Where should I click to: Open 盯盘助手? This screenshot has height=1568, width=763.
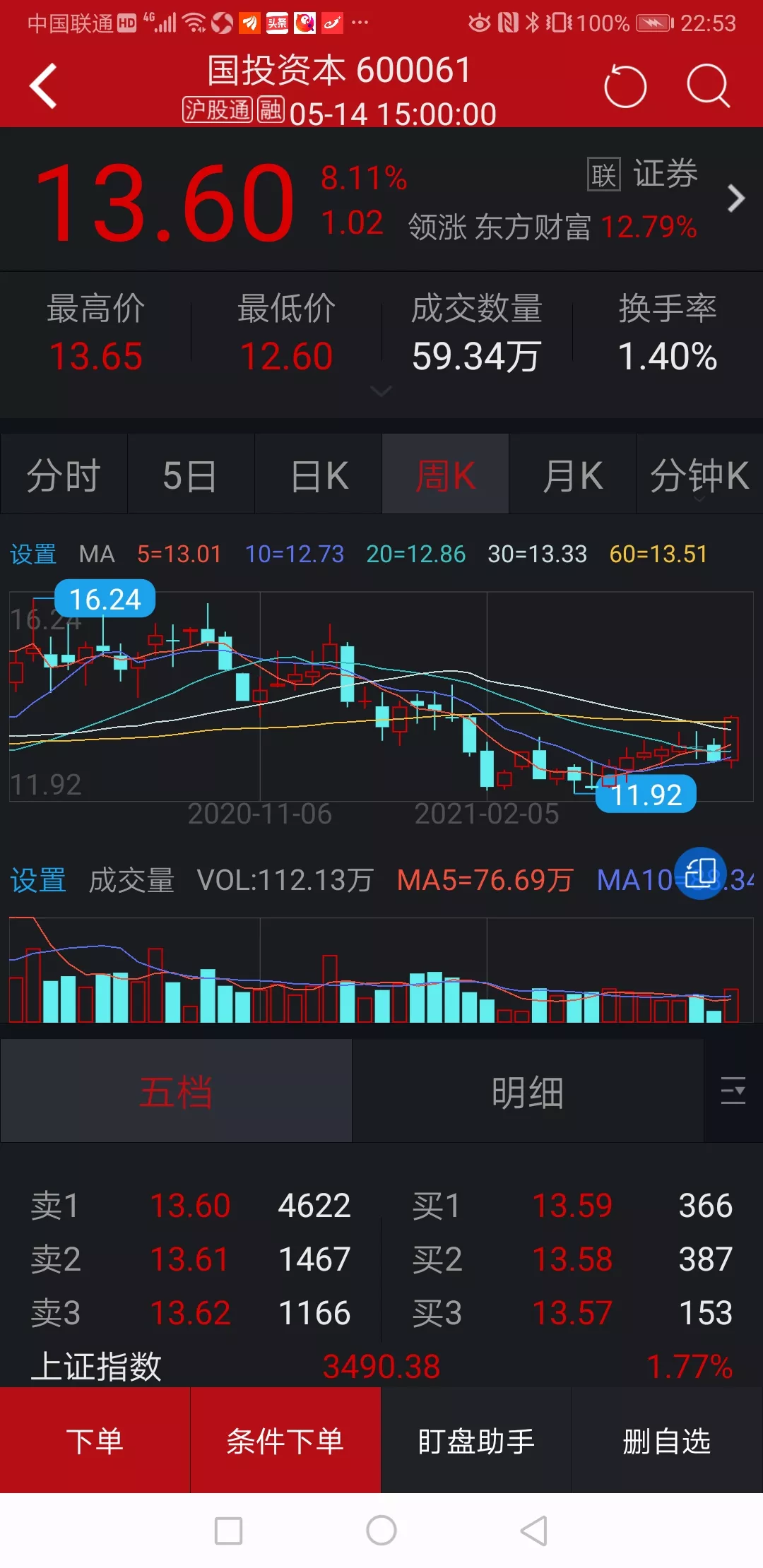[x=476, y=1441]
